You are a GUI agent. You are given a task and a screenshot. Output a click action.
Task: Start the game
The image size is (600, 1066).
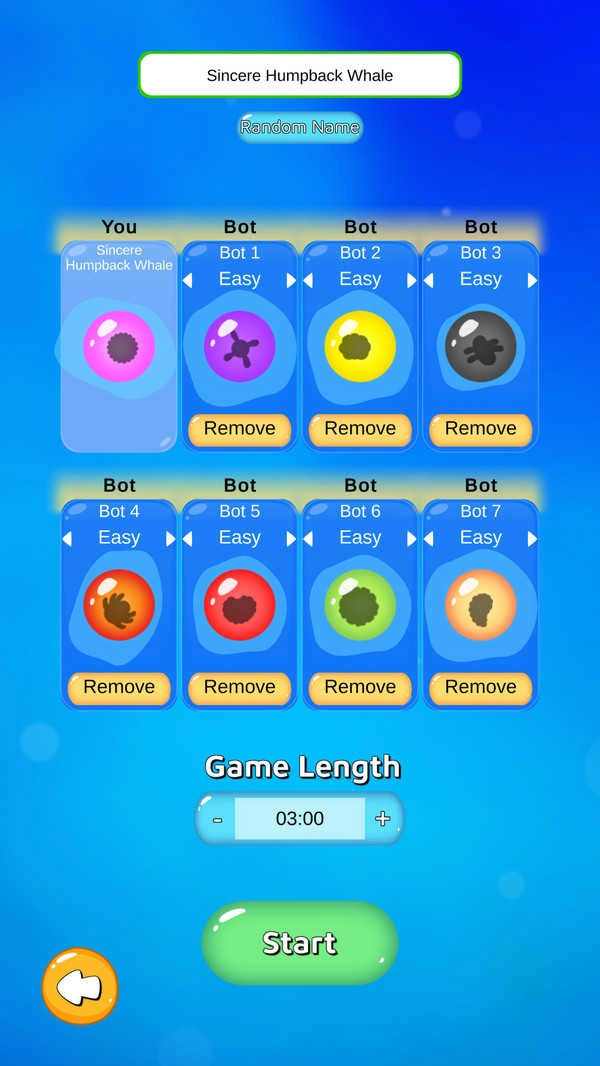tap(300, 943)
